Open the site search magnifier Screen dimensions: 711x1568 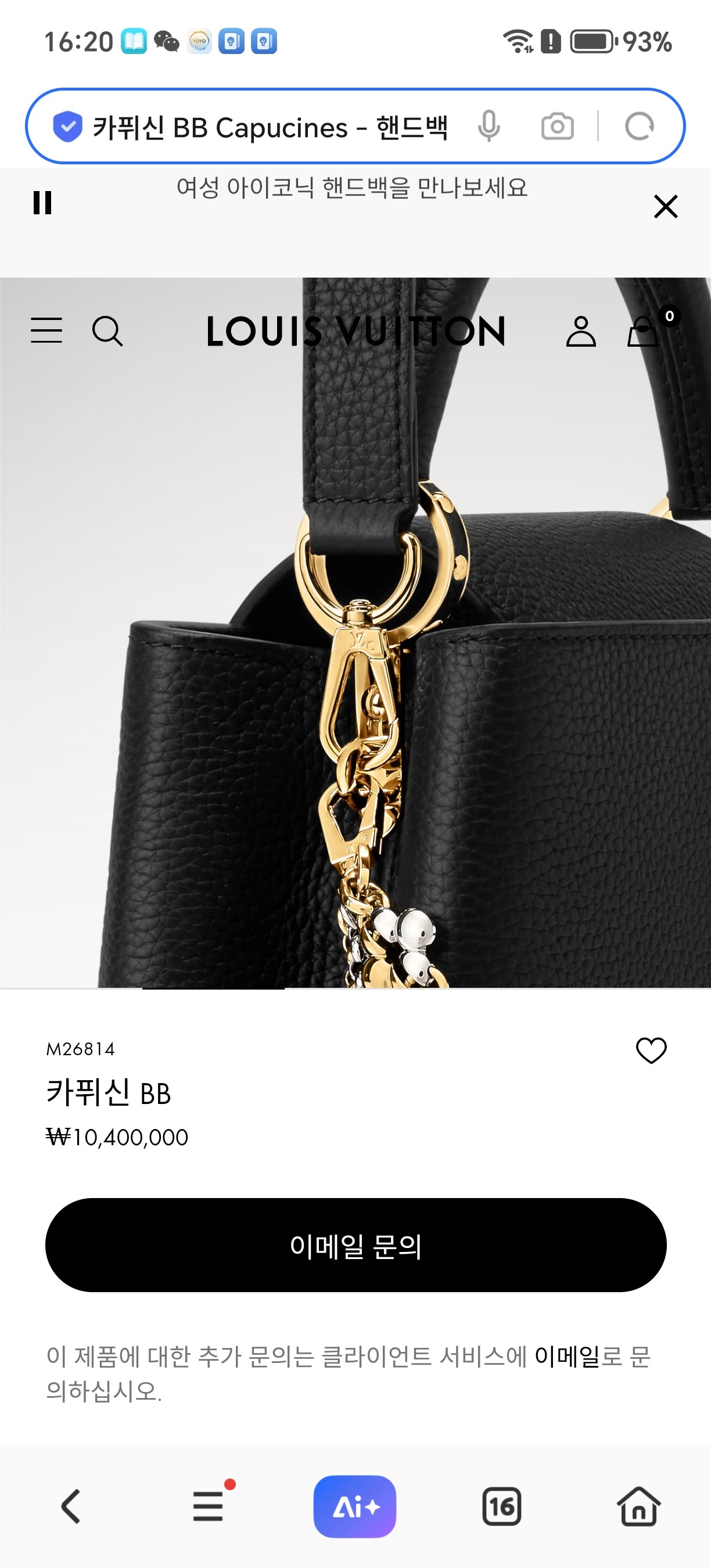point(107,331)
